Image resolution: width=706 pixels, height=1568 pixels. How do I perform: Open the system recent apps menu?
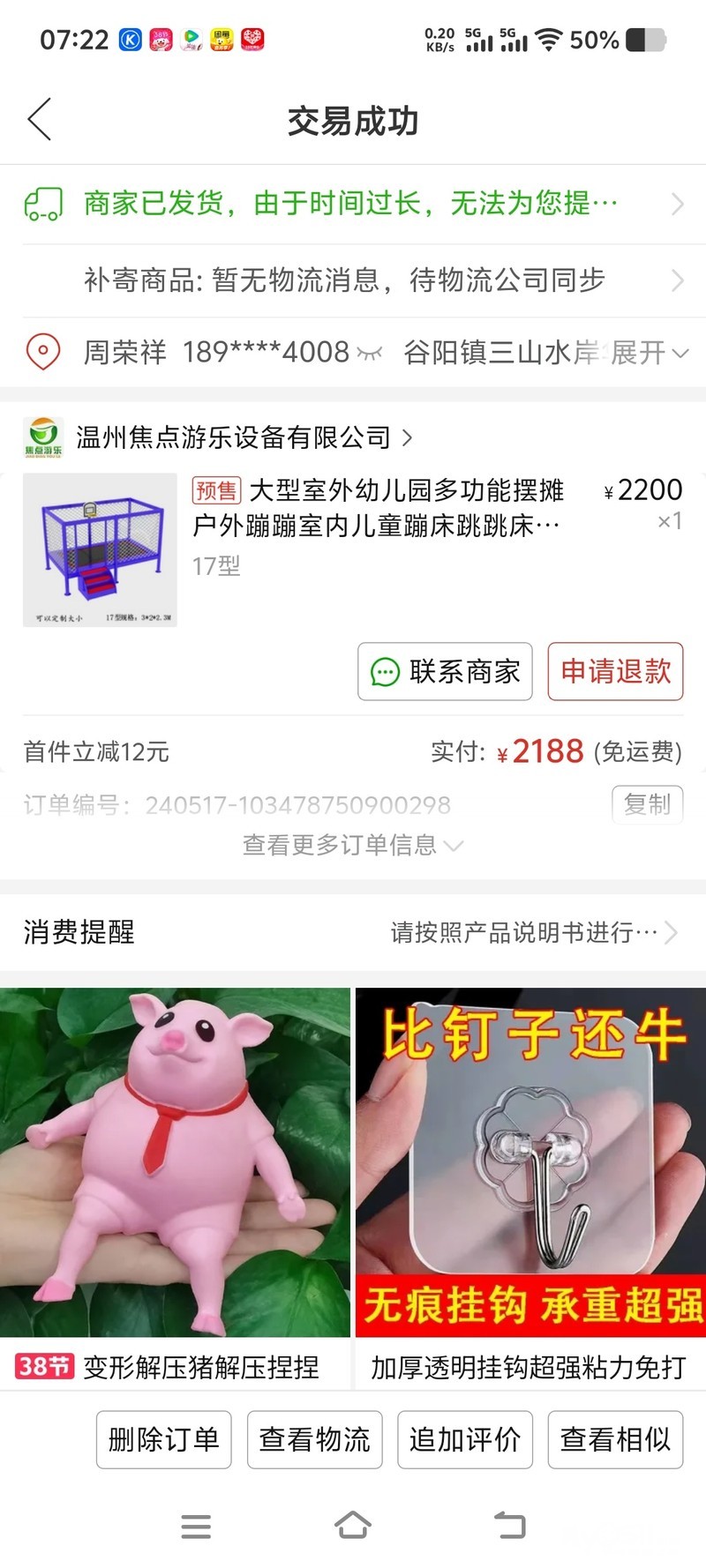pyautogui.click(x=196, y=1526)
